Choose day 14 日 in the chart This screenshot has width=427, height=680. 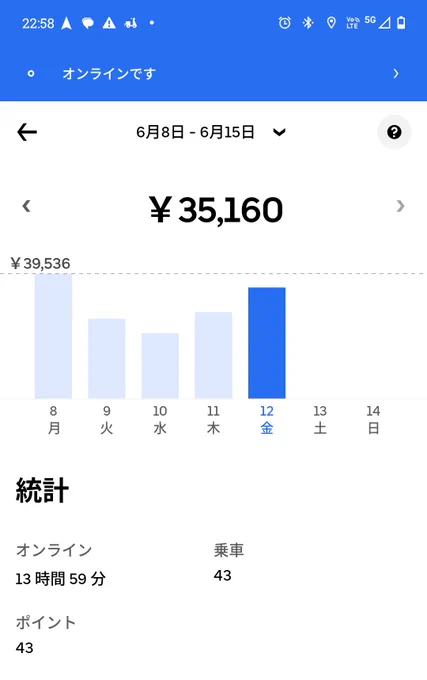coord(373,420)
